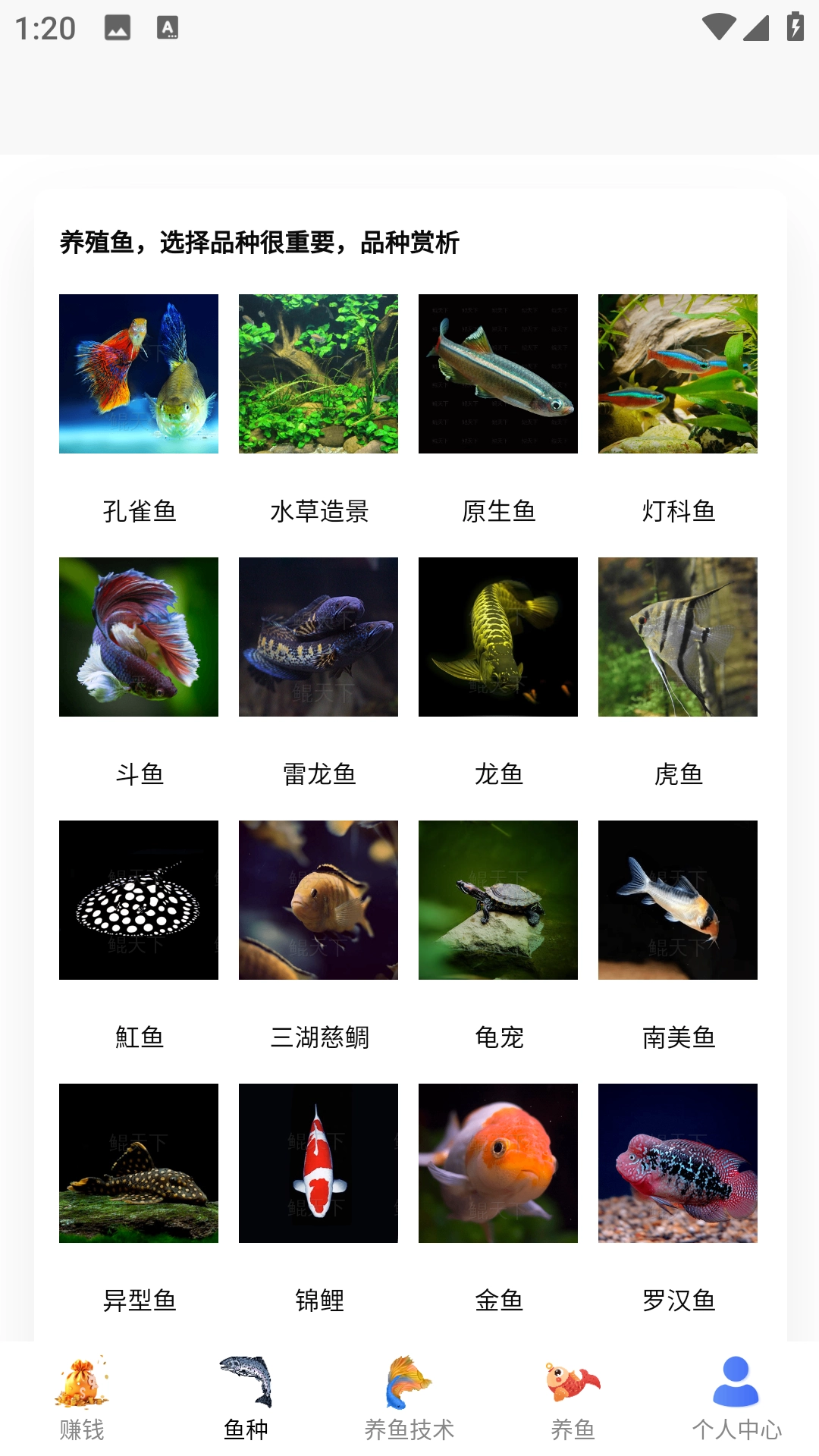
Task: Open the 孔雀鱼 guppy category
Action: (x=139, y=373)
